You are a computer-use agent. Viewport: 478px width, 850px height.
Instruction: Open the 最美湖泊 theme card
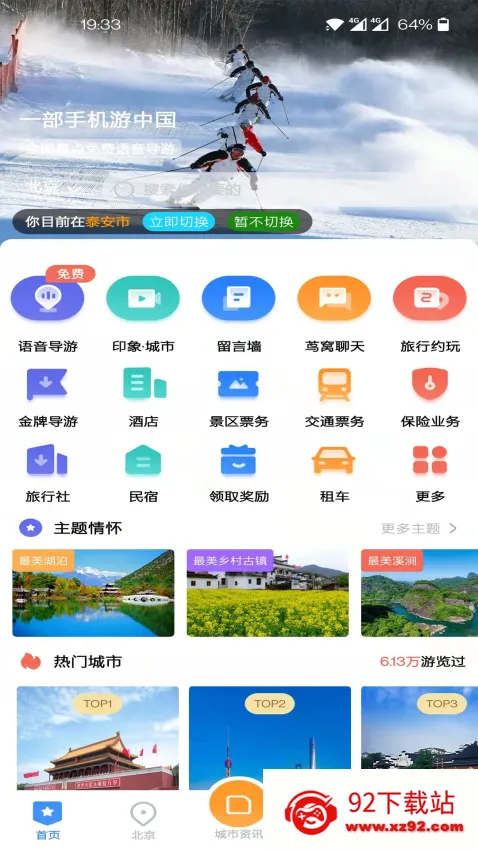93,593
